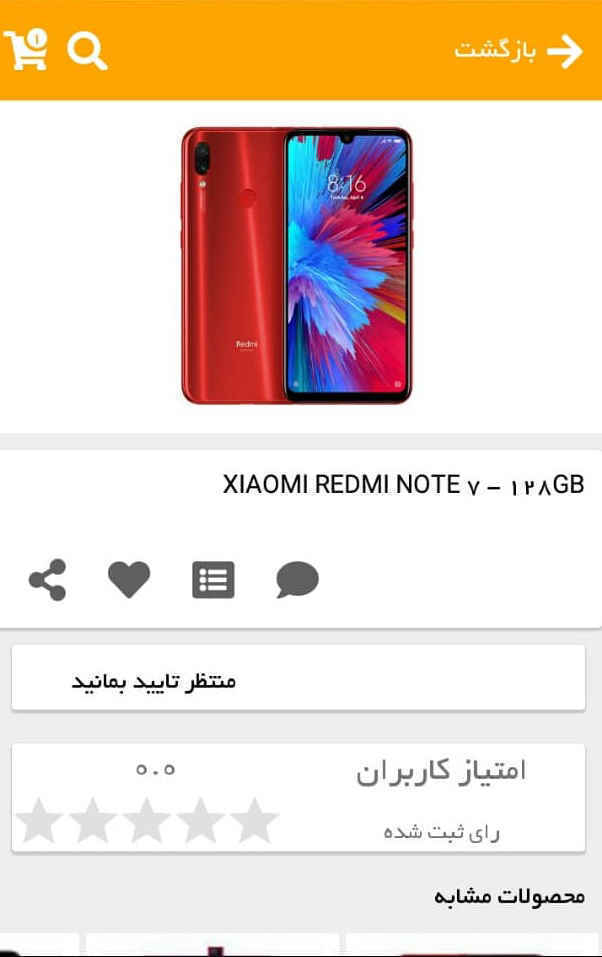
Task: Add the product to favorites
Action: (x=129, y=580)
